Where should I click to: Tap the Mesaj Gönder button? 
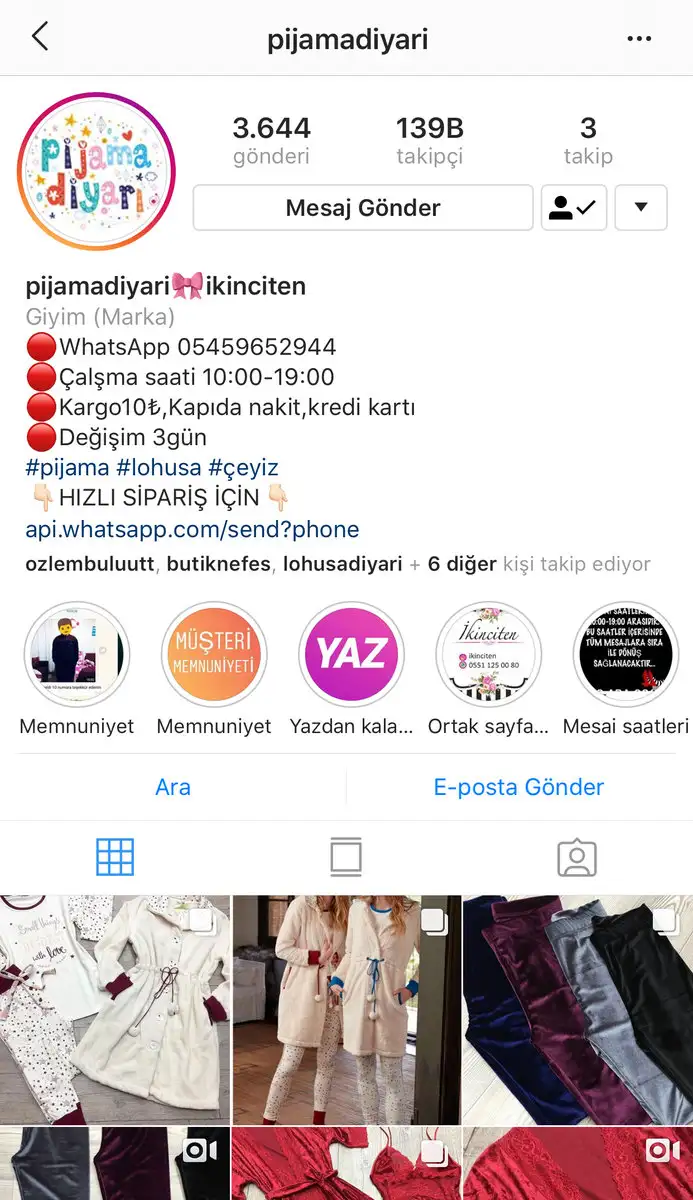[363, 208]
